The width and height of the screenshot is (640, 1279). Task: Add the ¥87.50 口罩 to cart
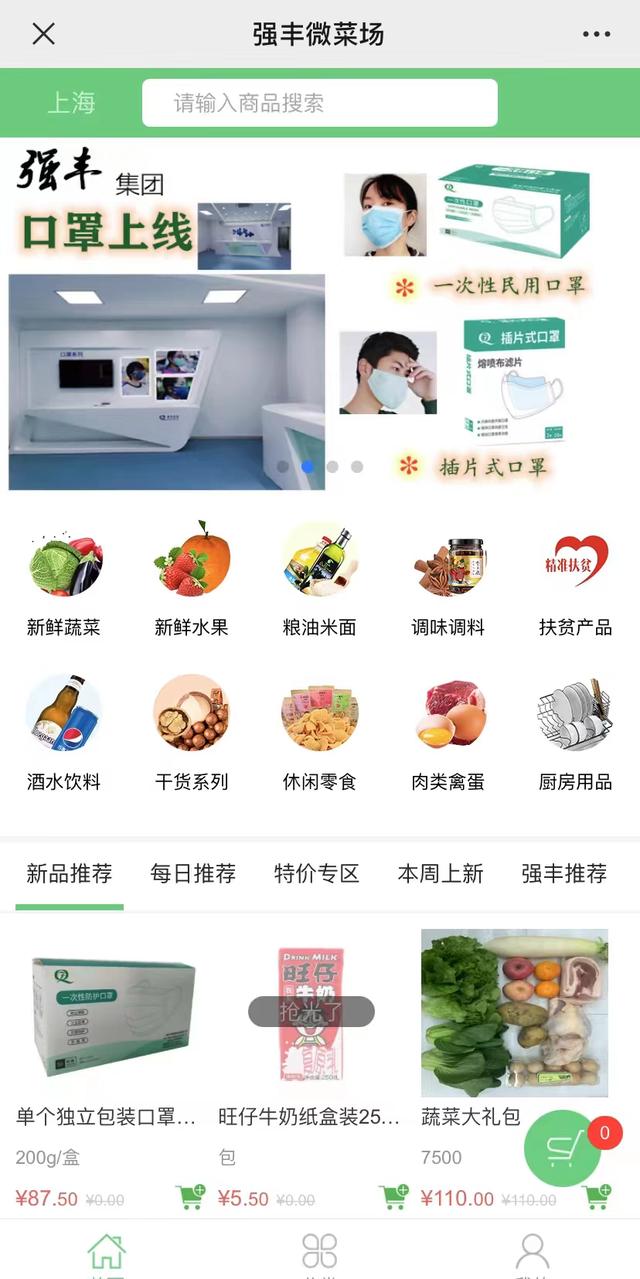190,1196
